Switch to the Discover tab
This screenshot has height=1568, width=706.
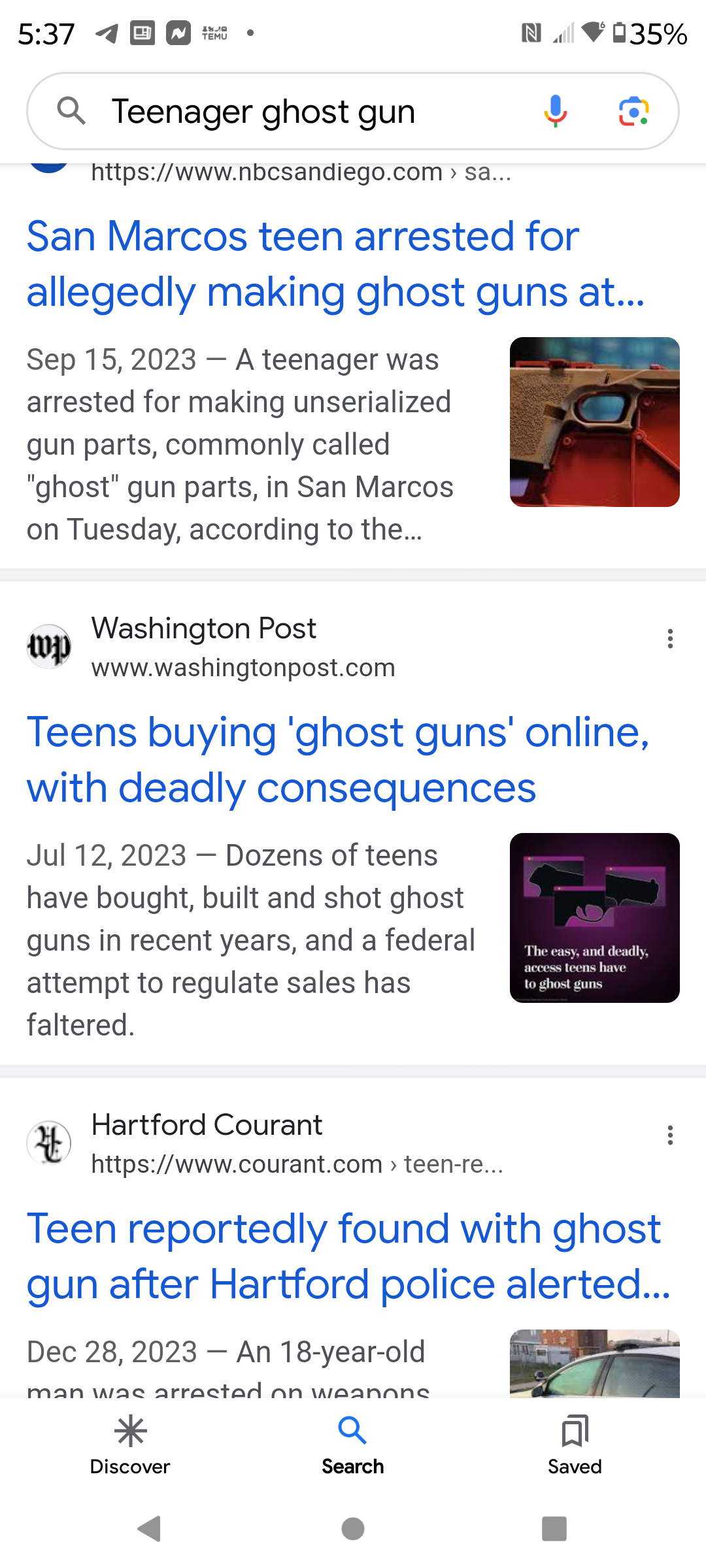(x=130, y=1444)
